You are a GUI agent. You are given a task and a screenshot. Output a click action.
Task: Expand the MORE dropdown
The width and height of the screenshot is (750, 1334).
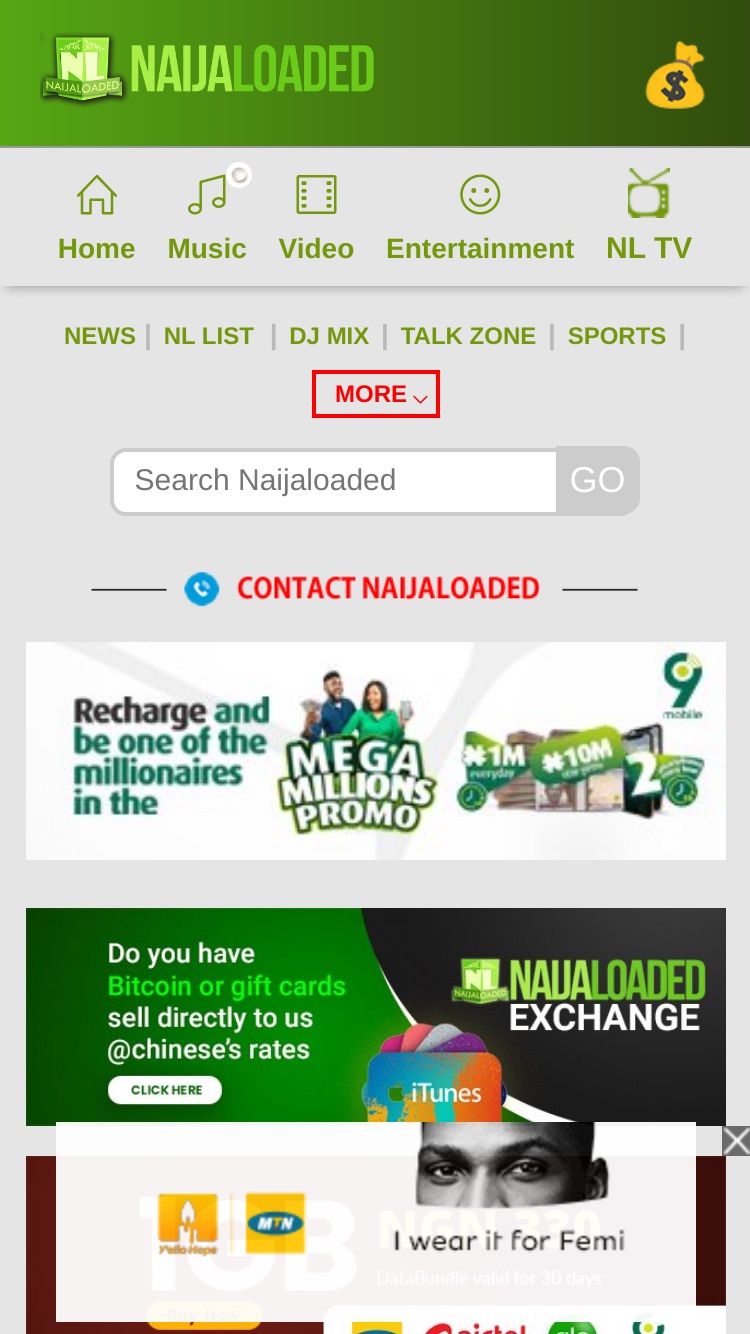pos(376,394)
